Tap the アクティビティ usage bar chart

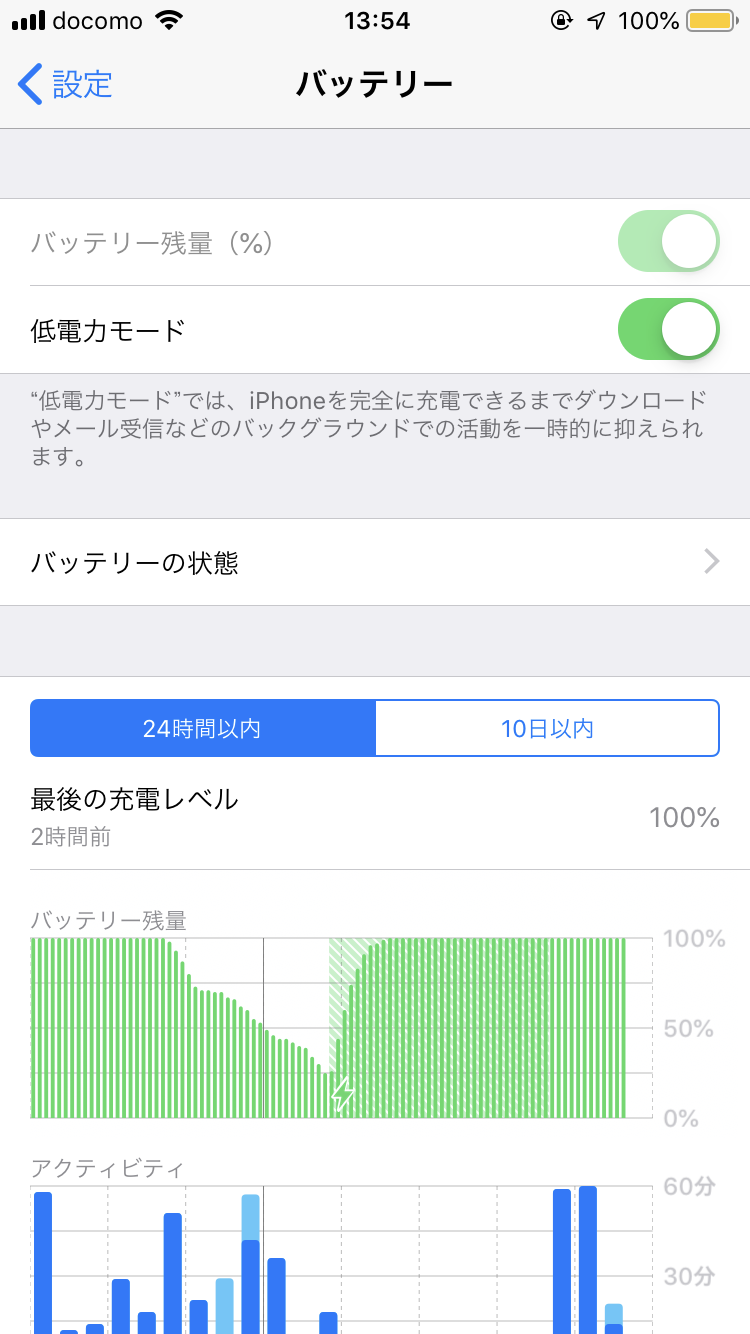tap(342, 1260)
